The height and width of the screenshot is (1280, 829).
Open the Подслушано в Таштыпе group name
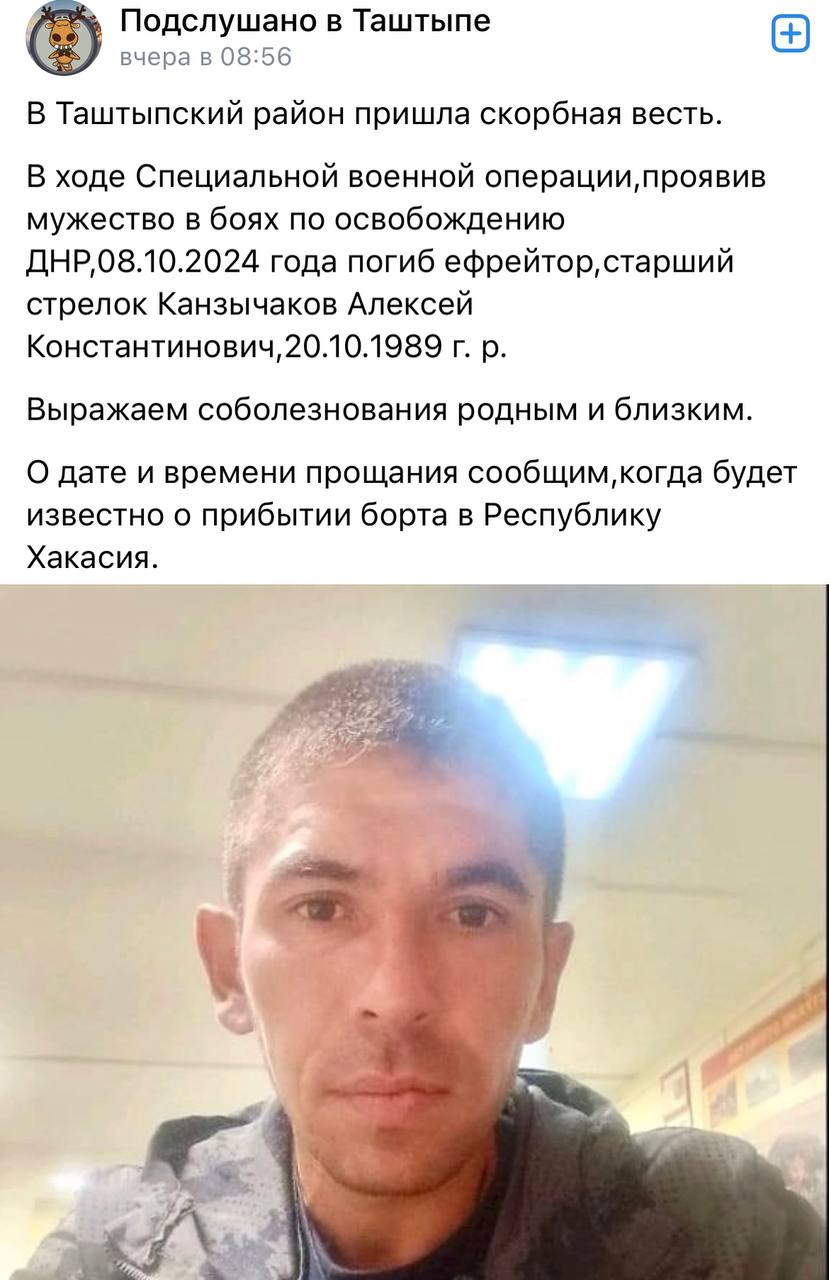coord(305,20)
